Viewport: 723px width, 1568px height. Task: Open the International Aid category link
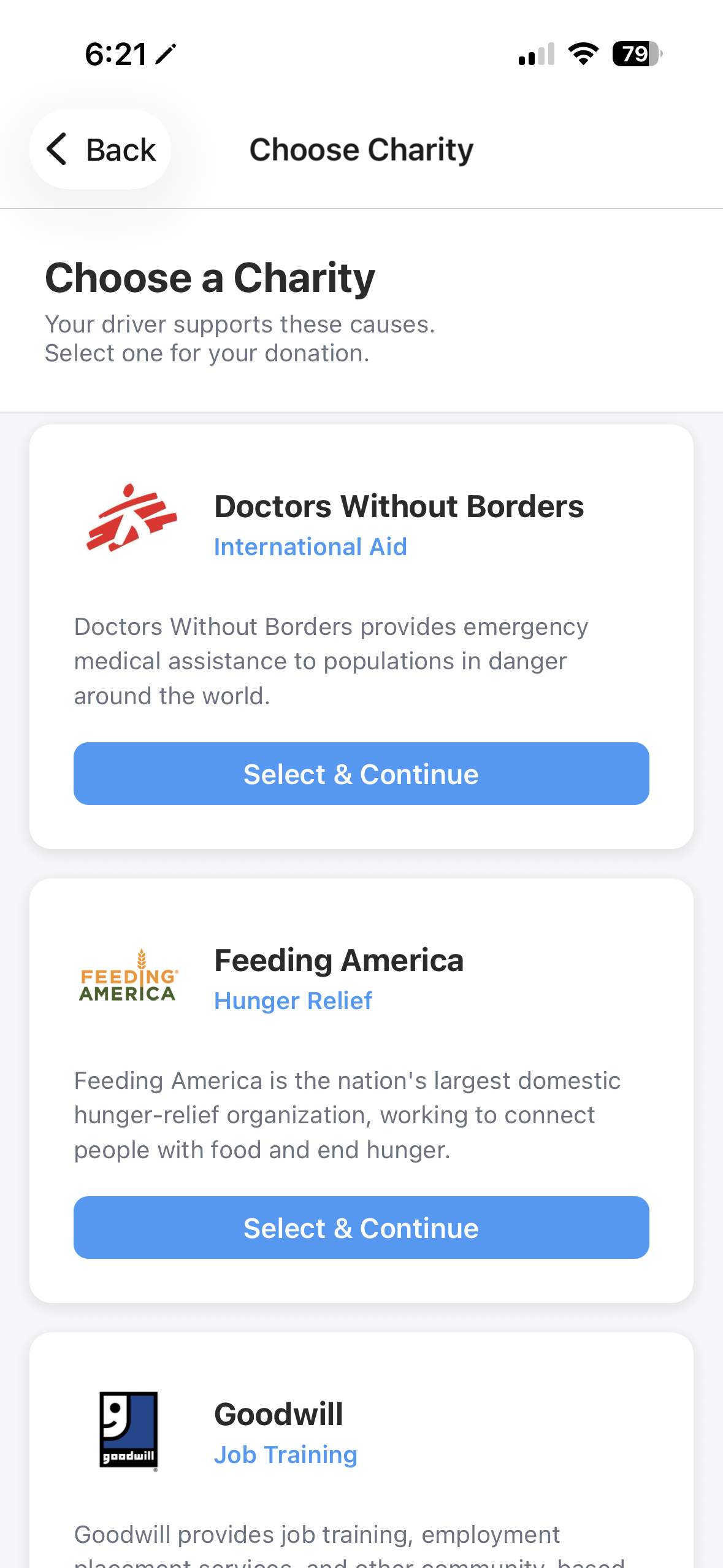(x=310, y=546)
